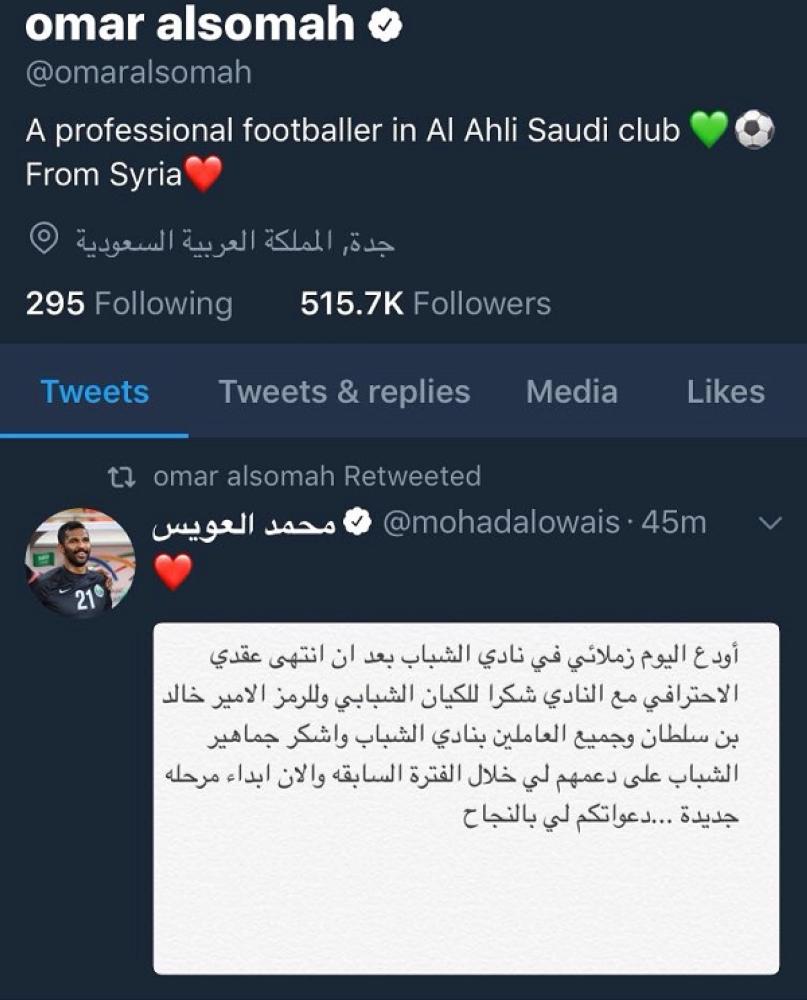Open the Arabic text image in the tweet

point(465,797)
